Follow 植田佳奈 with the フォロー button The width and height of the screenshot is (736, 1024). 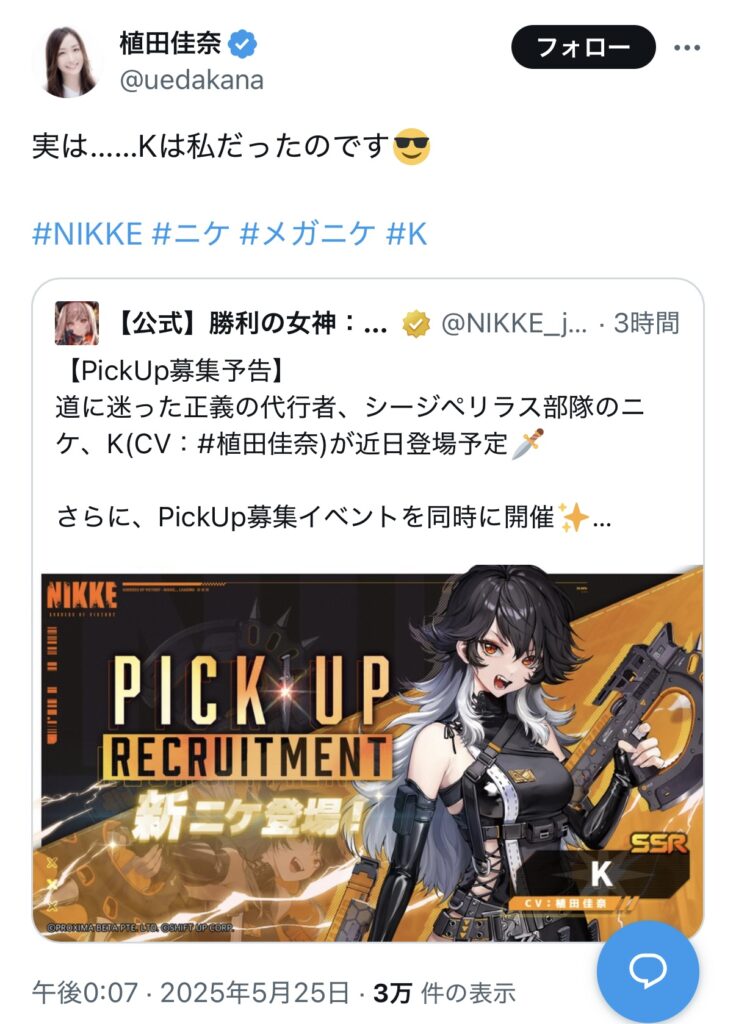point(583,47)
